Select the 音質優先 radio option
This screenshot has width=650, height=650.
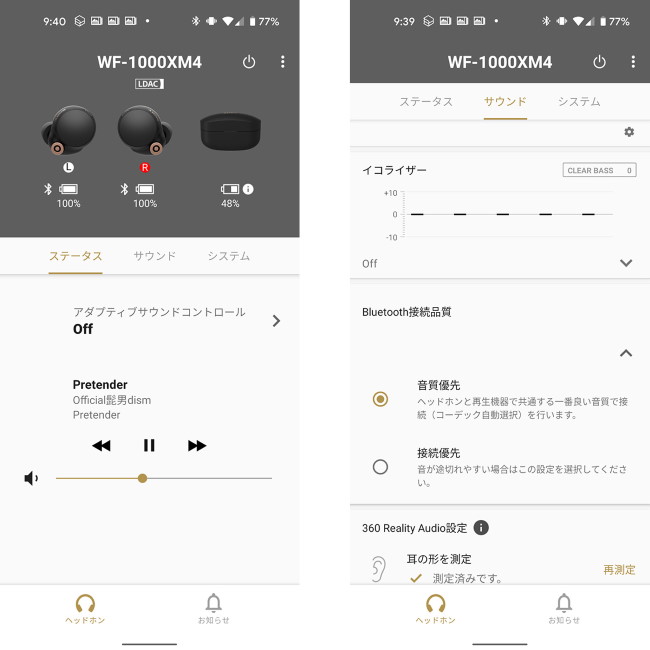pos(380,399)
